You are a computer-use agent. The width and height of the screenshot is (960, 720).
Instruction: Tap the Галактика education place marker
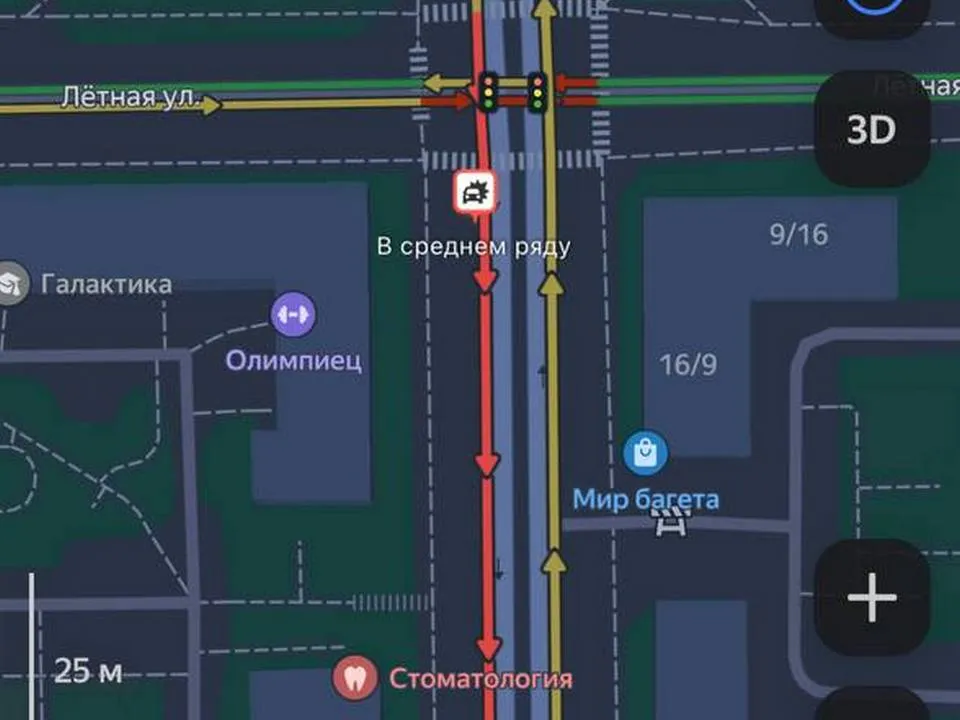point(12,284)
